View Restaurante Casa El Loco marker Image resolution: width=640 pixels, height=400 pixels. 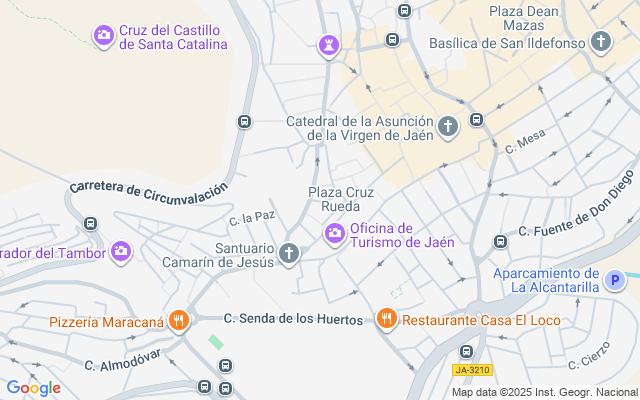pyautogui.click(x=387, y=319)
